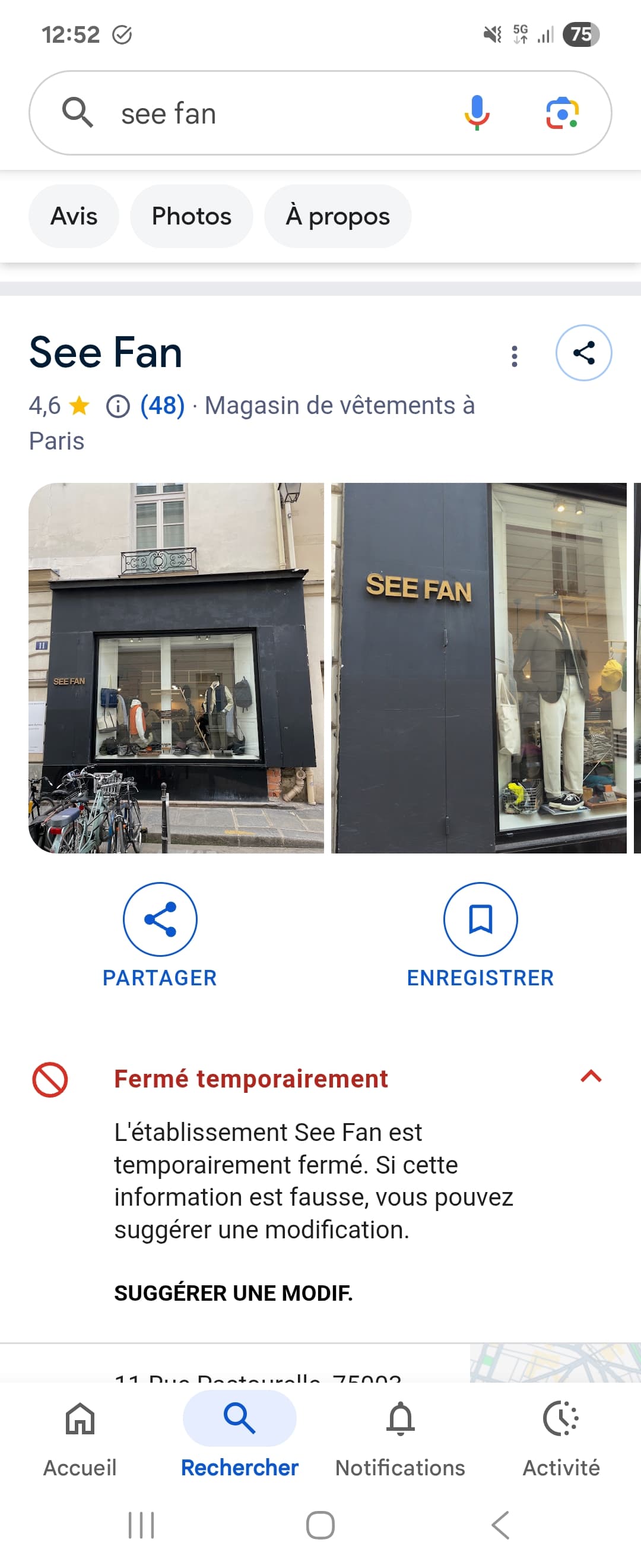Open the storefront photo with bicycles

[176, 668]
